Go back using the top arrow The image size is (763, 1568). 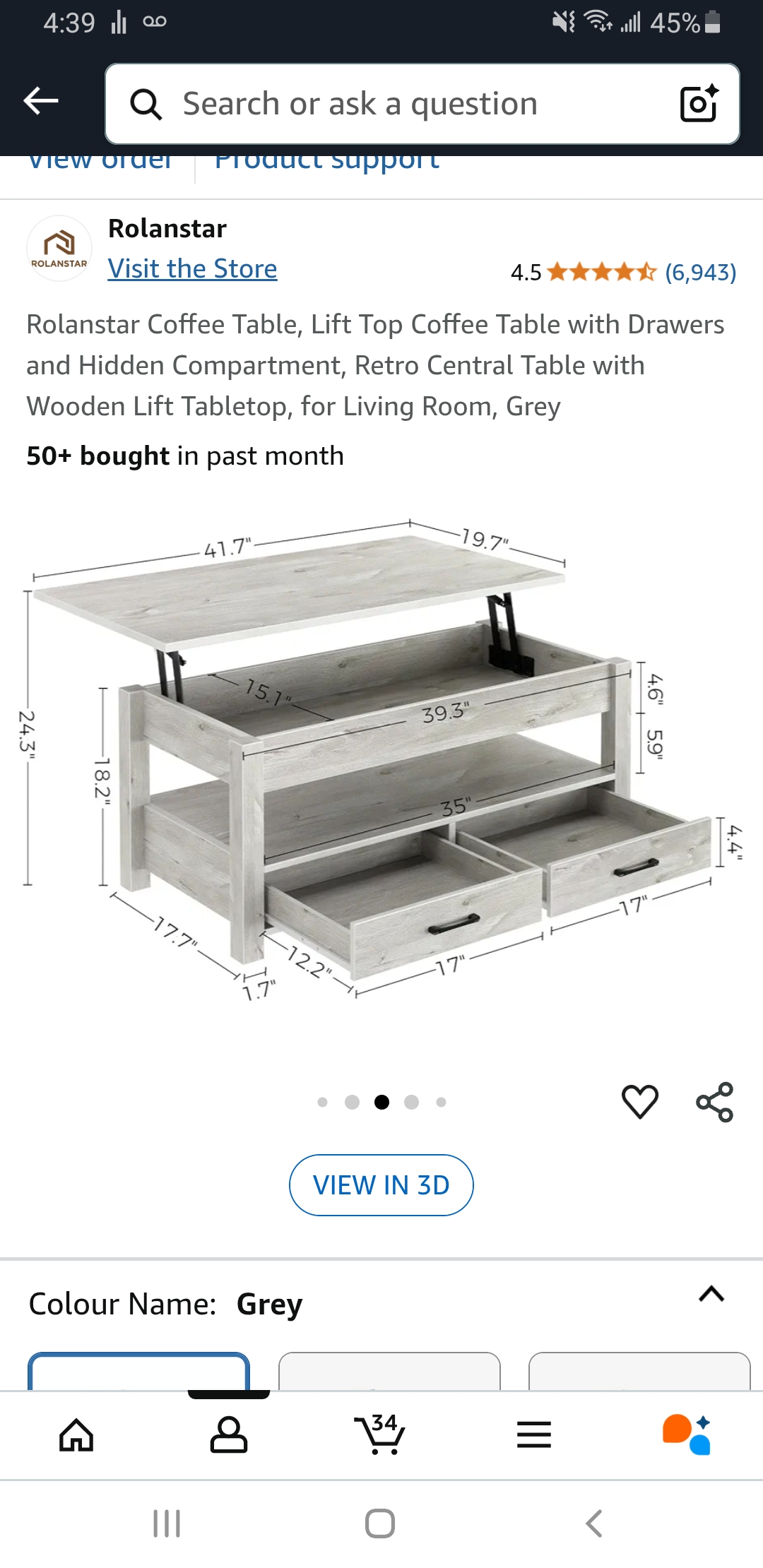[41, 101]
